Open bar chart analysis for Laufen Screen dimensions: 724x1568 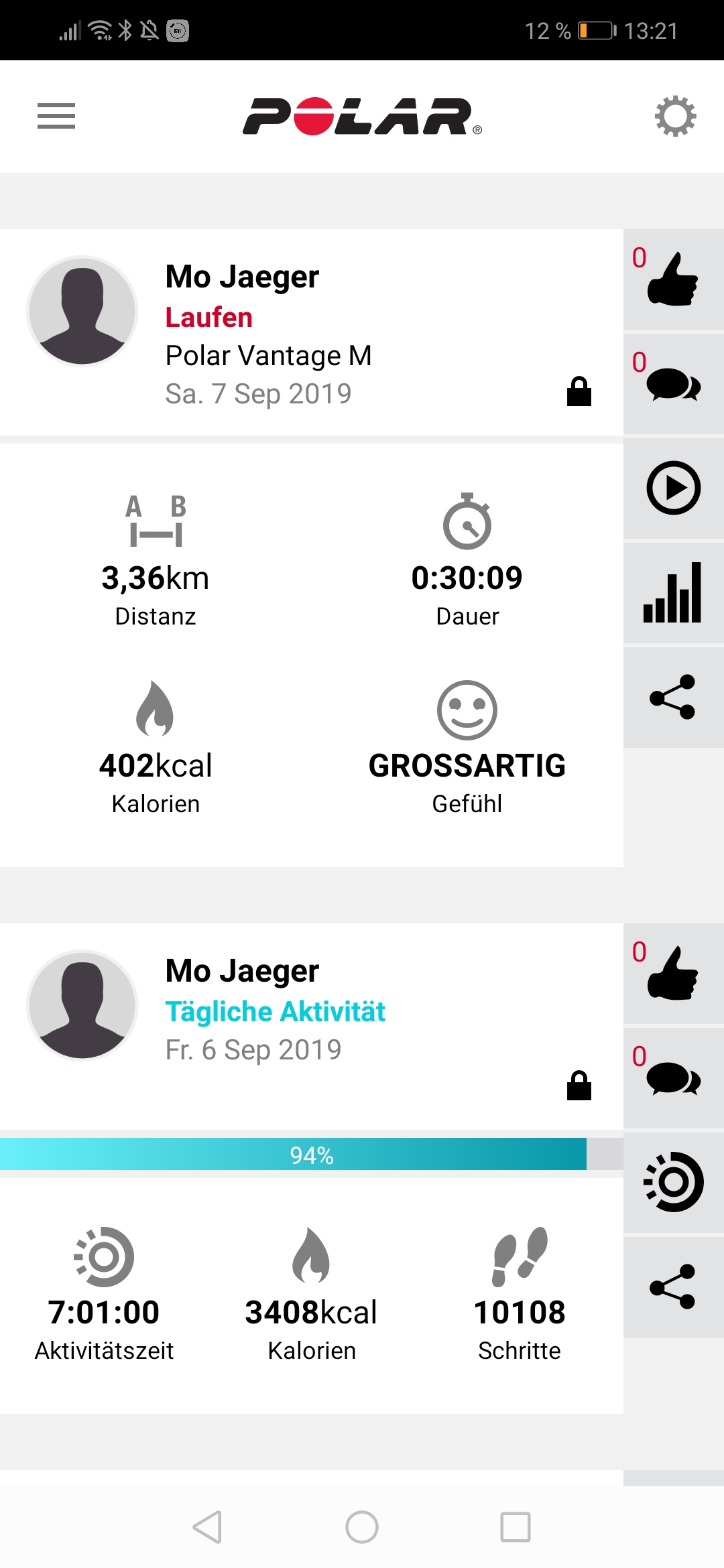point(673,592)
